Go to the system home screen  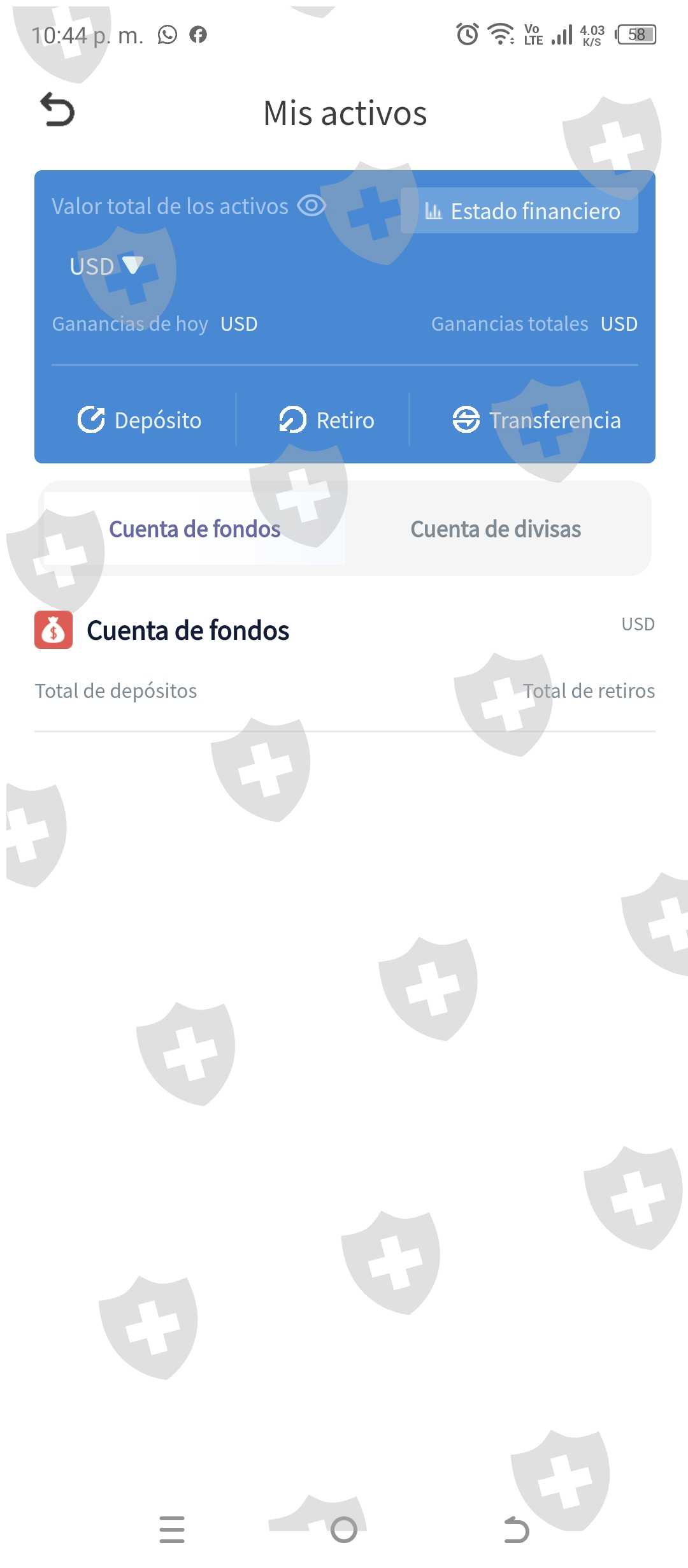click(344, 1530)
